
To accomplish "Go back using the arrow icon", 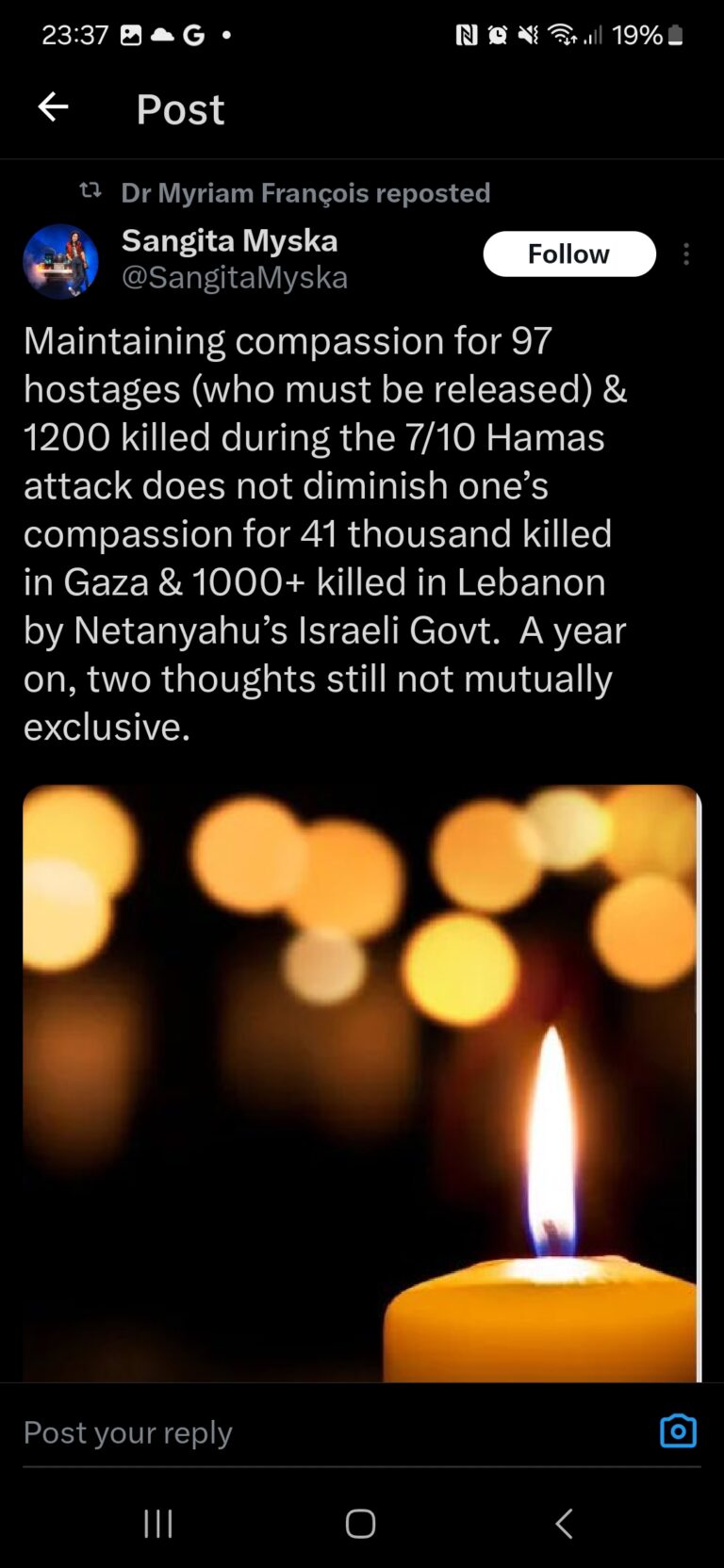I will (53, 107).
